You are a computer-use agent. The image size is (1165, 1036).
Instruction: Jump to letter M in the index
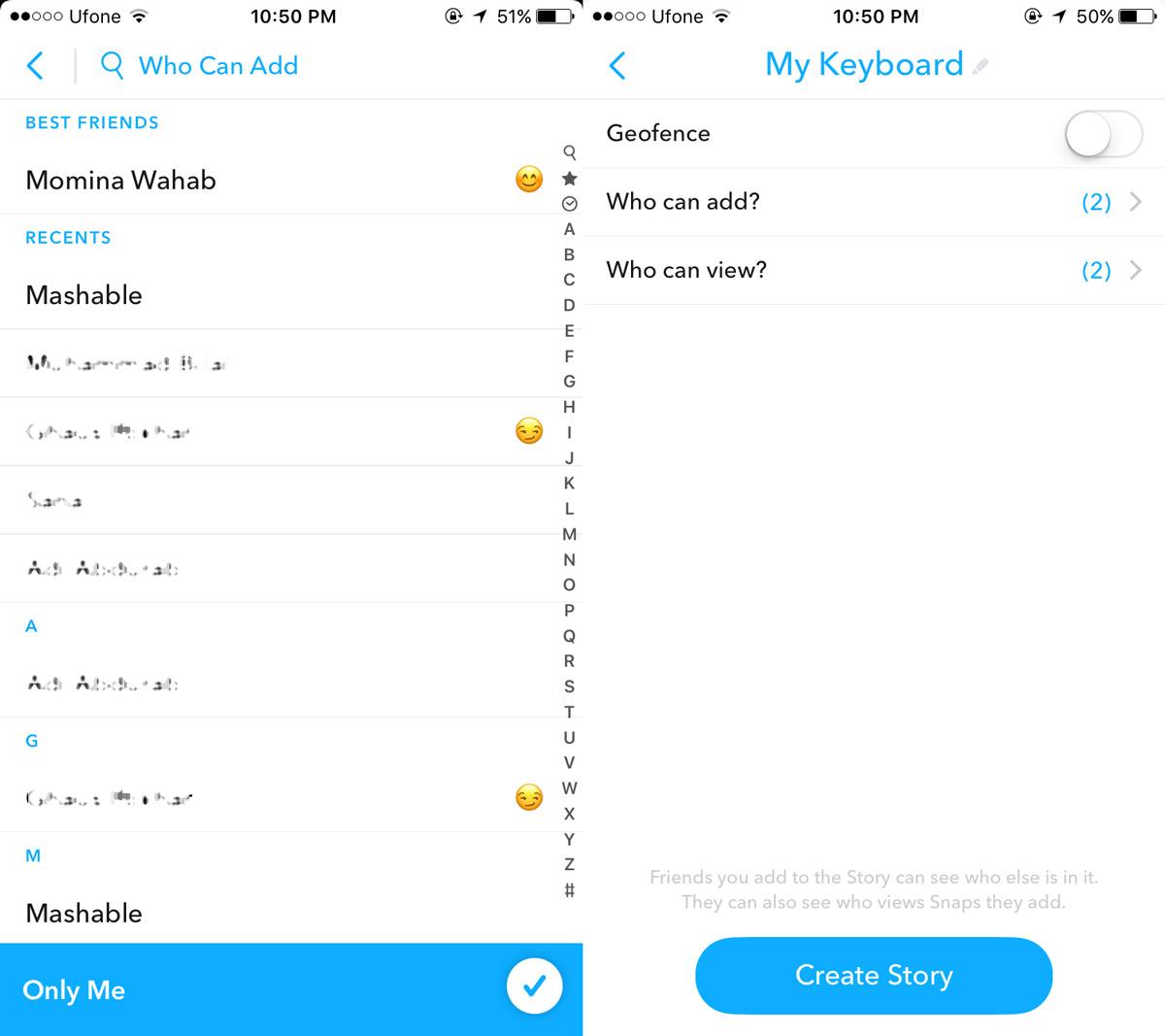click(569, 534)
